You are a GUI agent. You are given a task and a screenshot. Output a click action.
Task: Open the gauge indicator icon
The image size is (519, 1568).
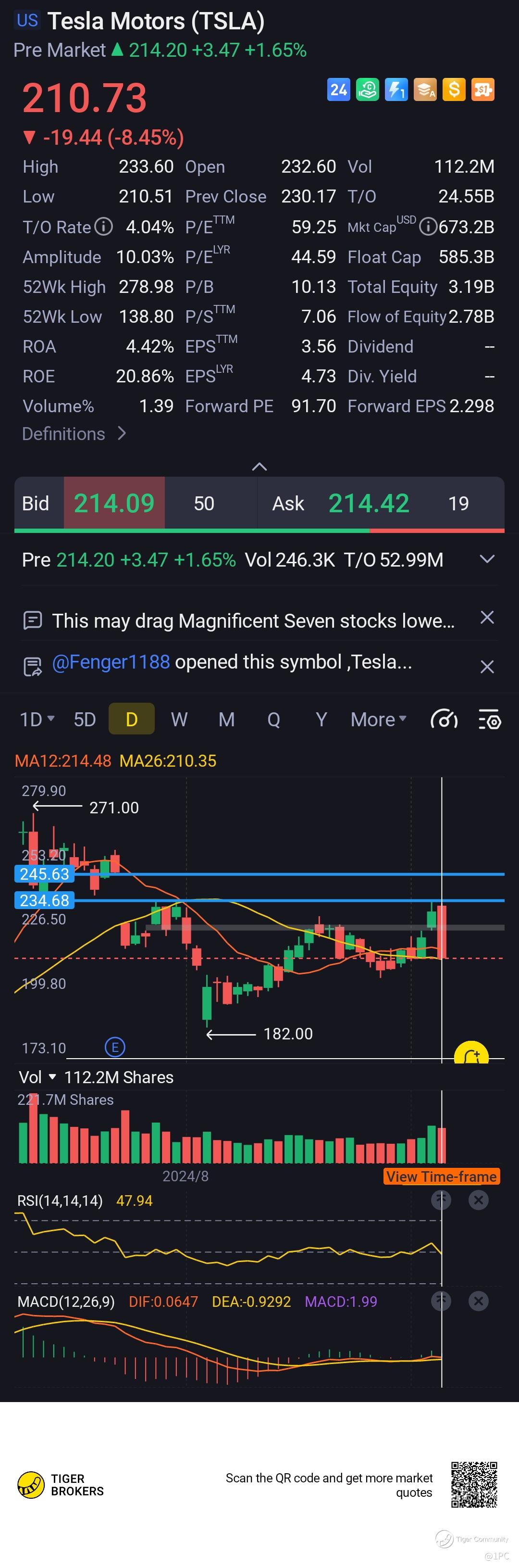tap(444, 720)
